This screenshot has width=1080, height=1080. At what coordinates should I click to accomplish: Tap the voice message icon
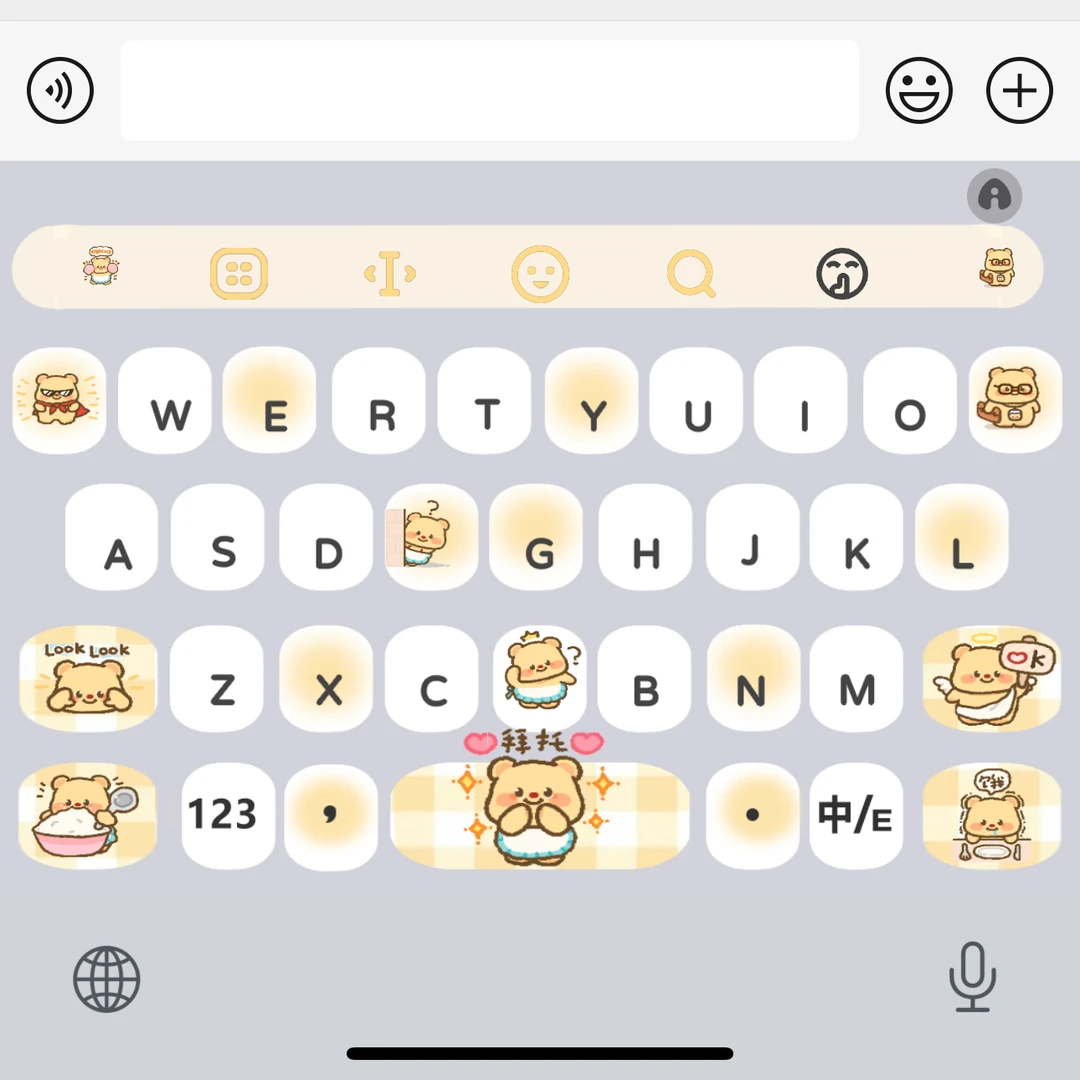pyautogui.click(x=60, y=90)
